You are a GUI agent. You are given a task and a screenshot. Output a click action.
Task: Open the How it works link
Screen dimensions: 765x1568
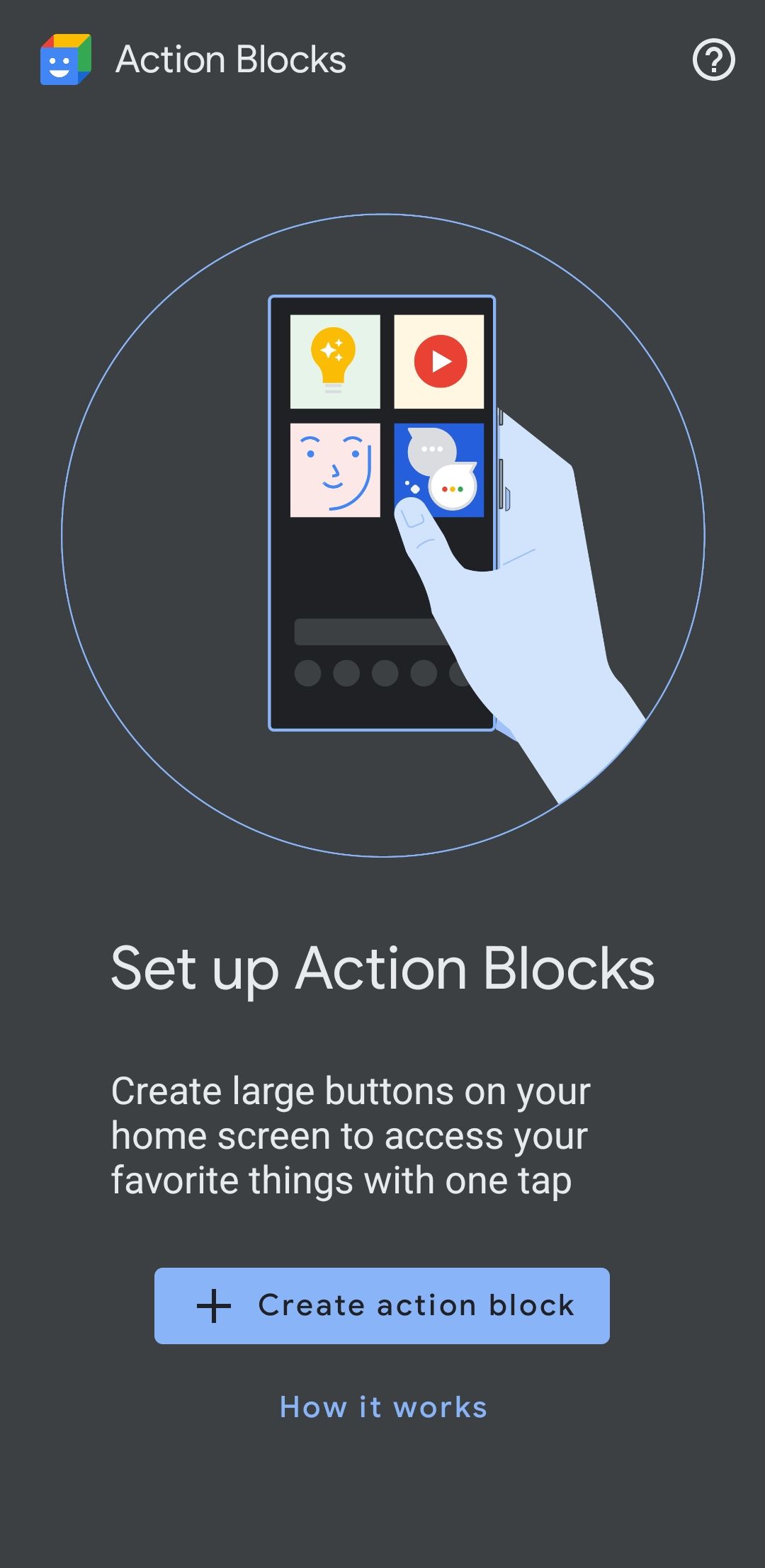(383, 1407)
